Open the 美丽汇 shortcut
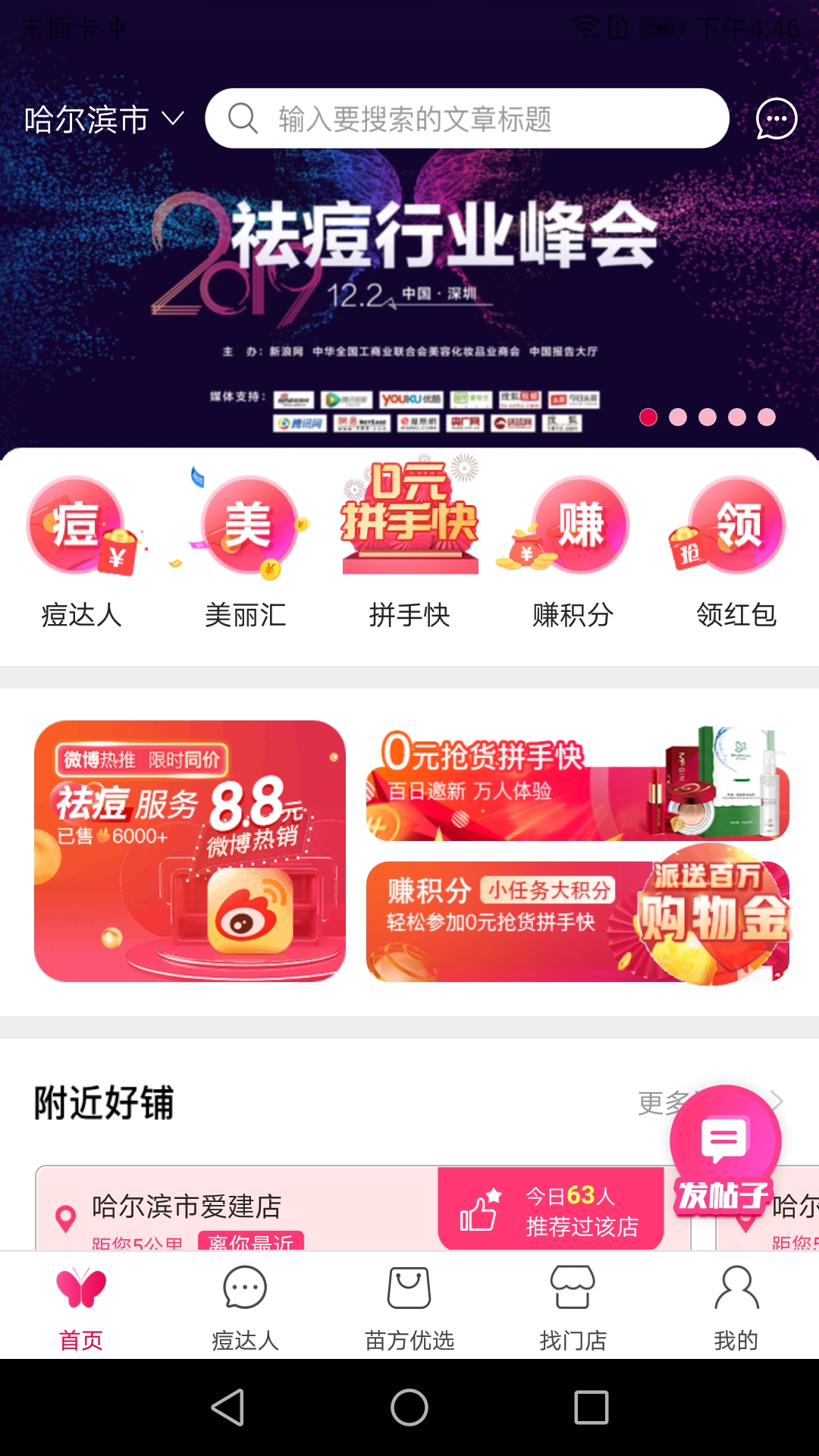819x1456 pixels. point(246,551)
